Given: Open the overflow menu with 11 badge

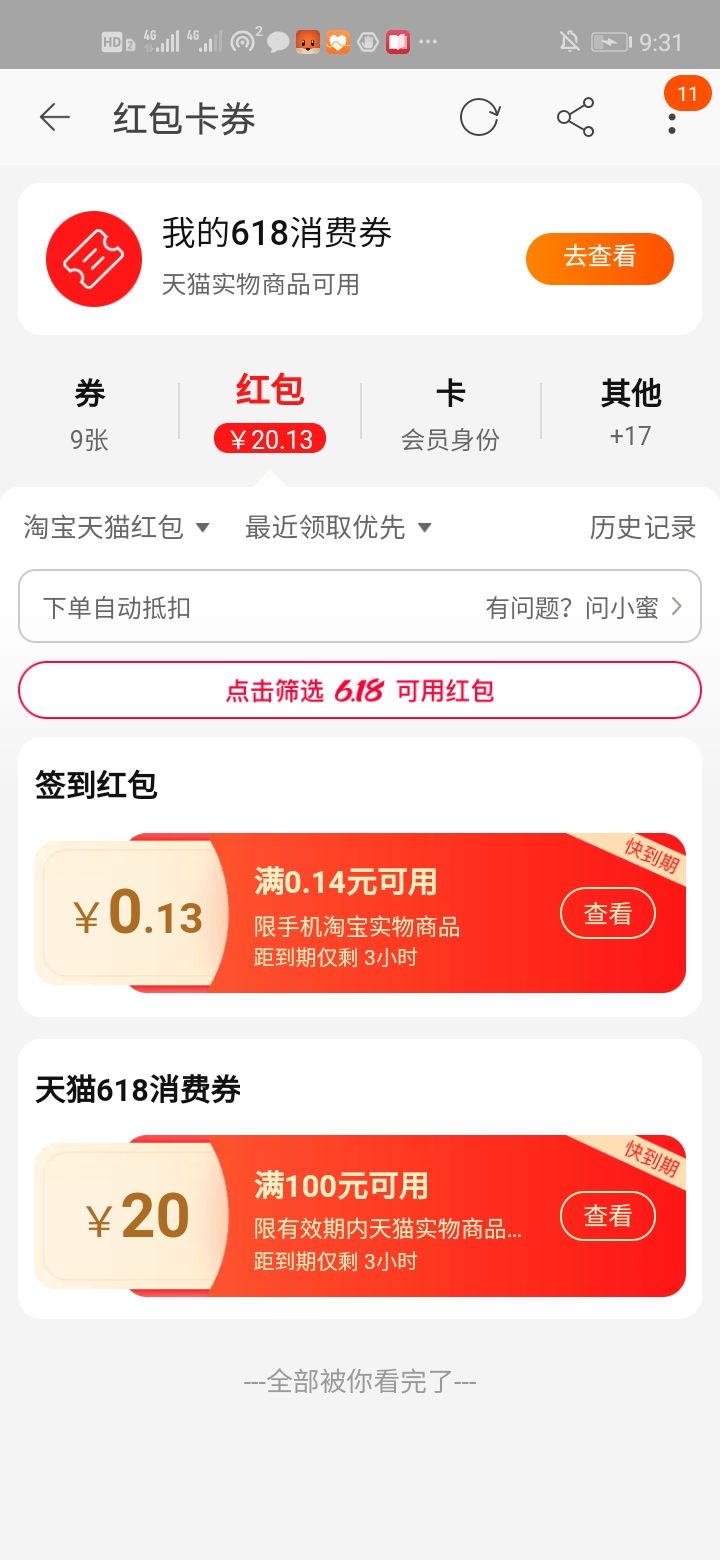Looking at the screenshot, I should point(672,118).
